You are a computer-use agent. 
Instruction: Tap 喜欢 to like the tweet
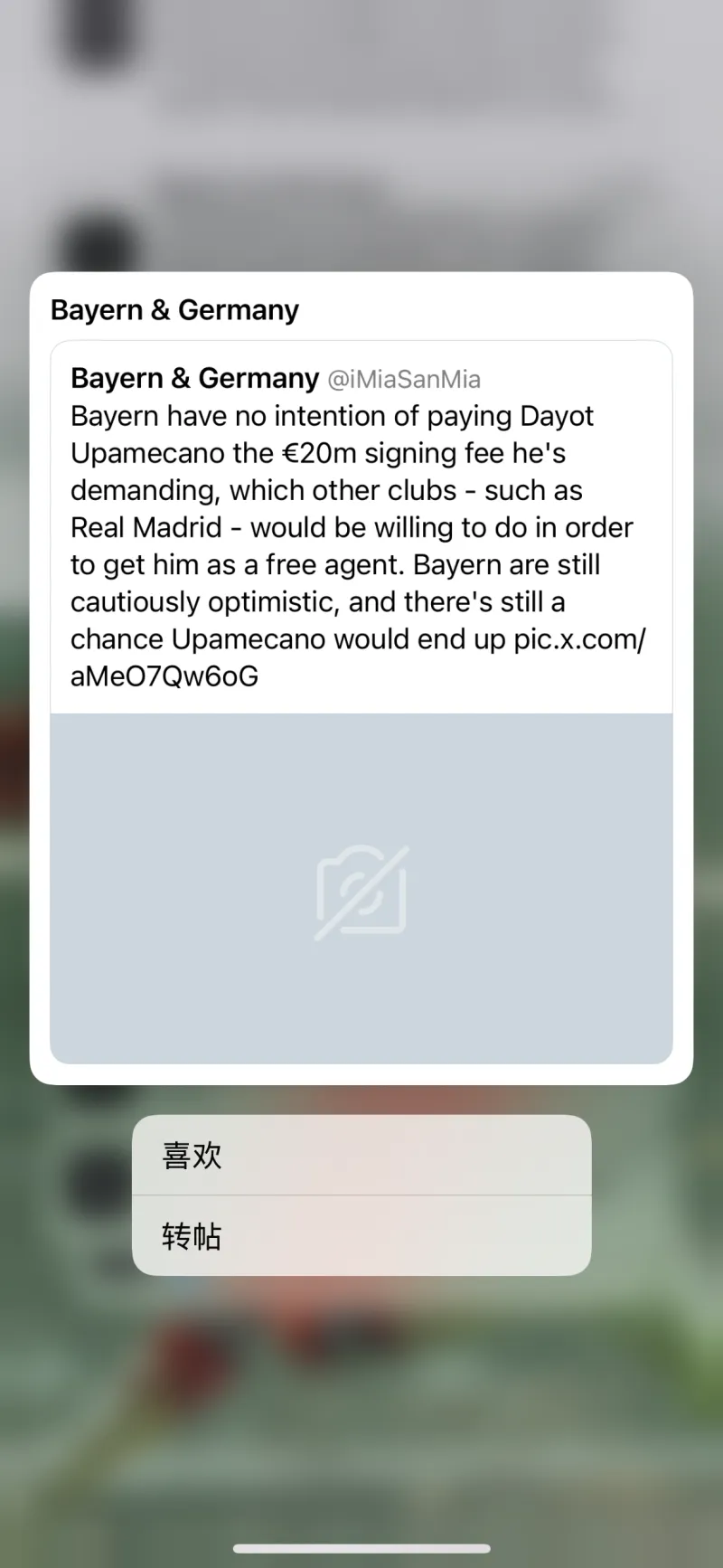tap(361, 1155)
